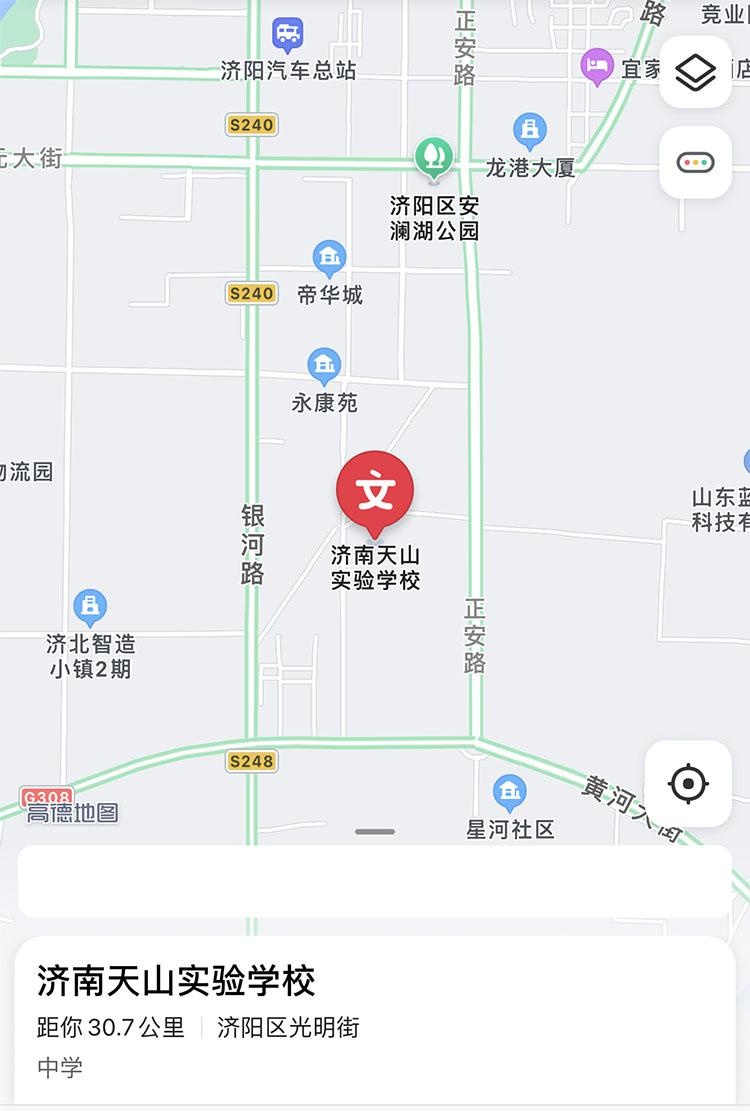Toggle the traffic light conditions button
Screen dimensions: 750x1111
coord(695,162)
